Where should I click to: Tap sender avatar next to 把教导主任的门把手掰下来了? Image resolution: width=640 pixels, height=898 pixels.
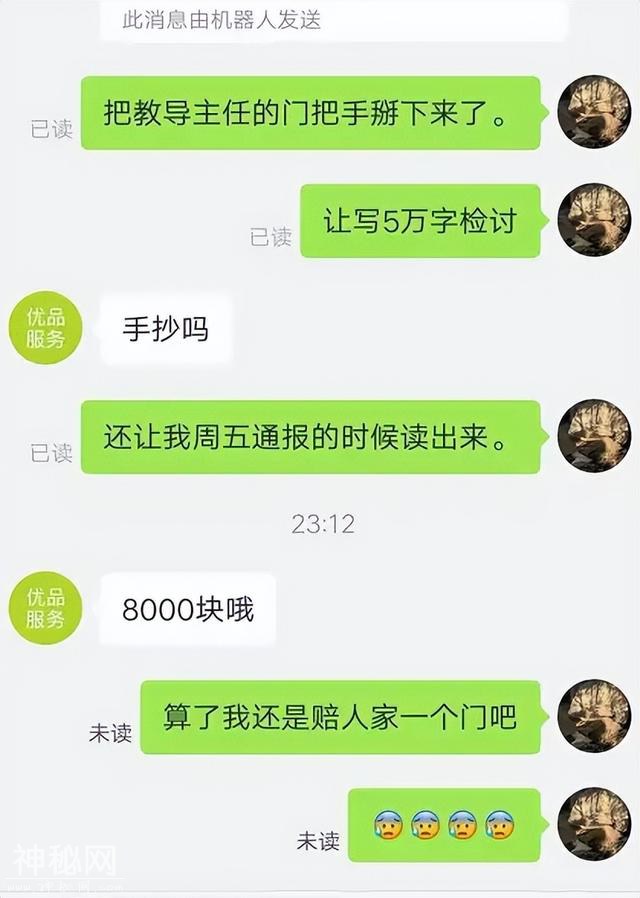[x=594, y=112]
